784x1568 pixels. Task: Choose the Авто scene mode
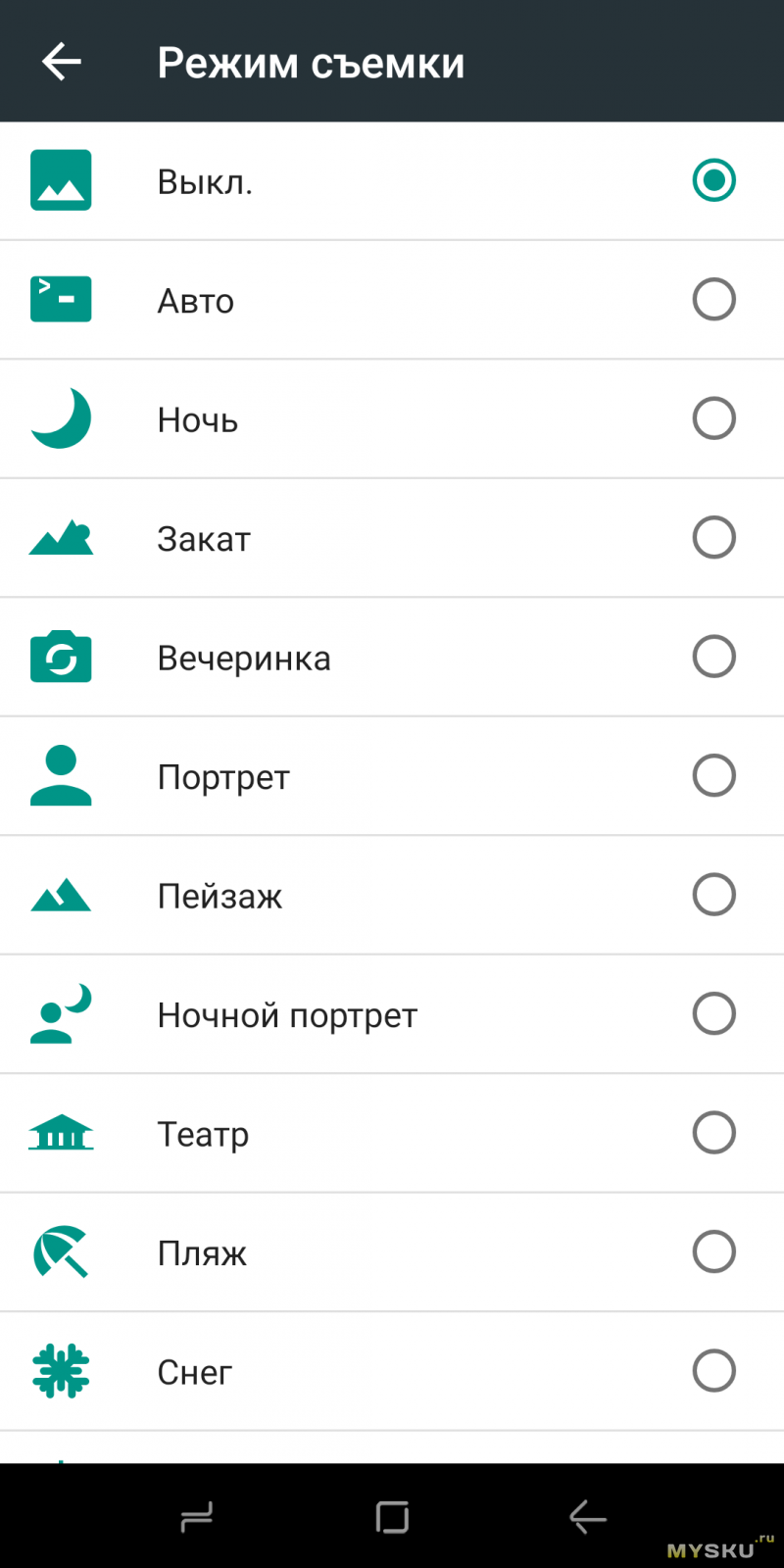pyautogui.click(x=392, y=300)
